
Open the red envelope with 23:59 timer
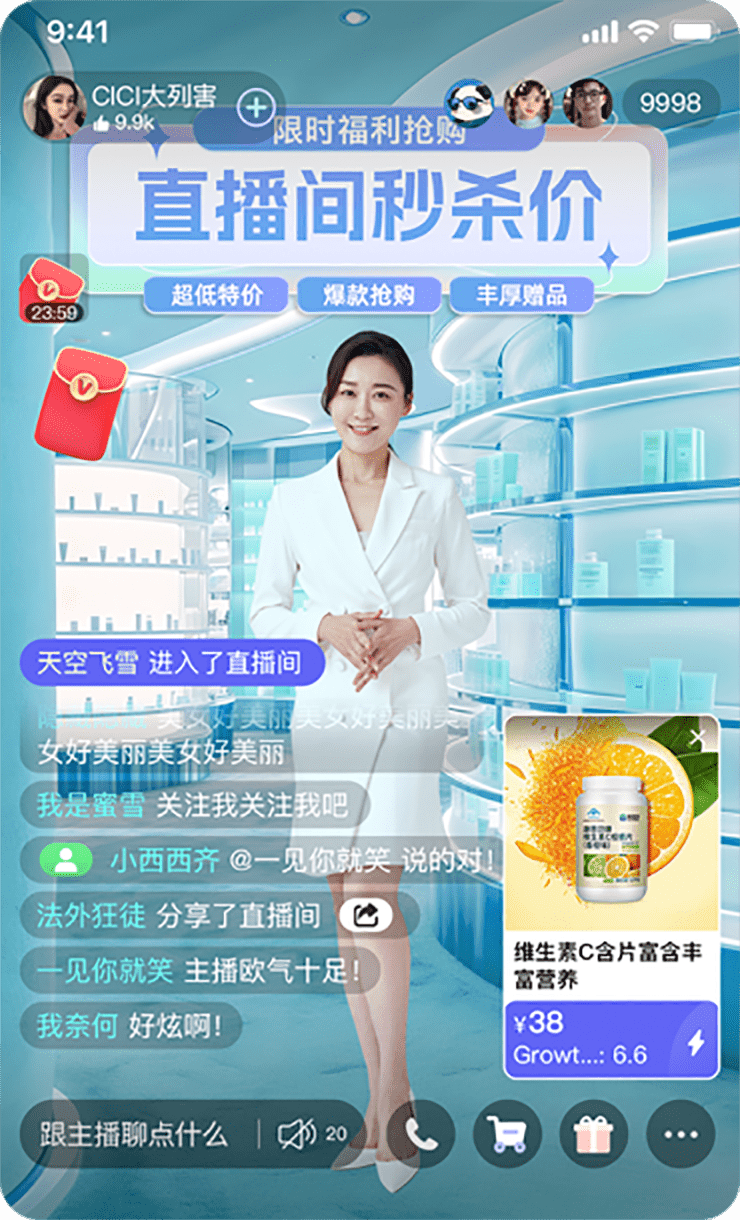pos(53,288)
